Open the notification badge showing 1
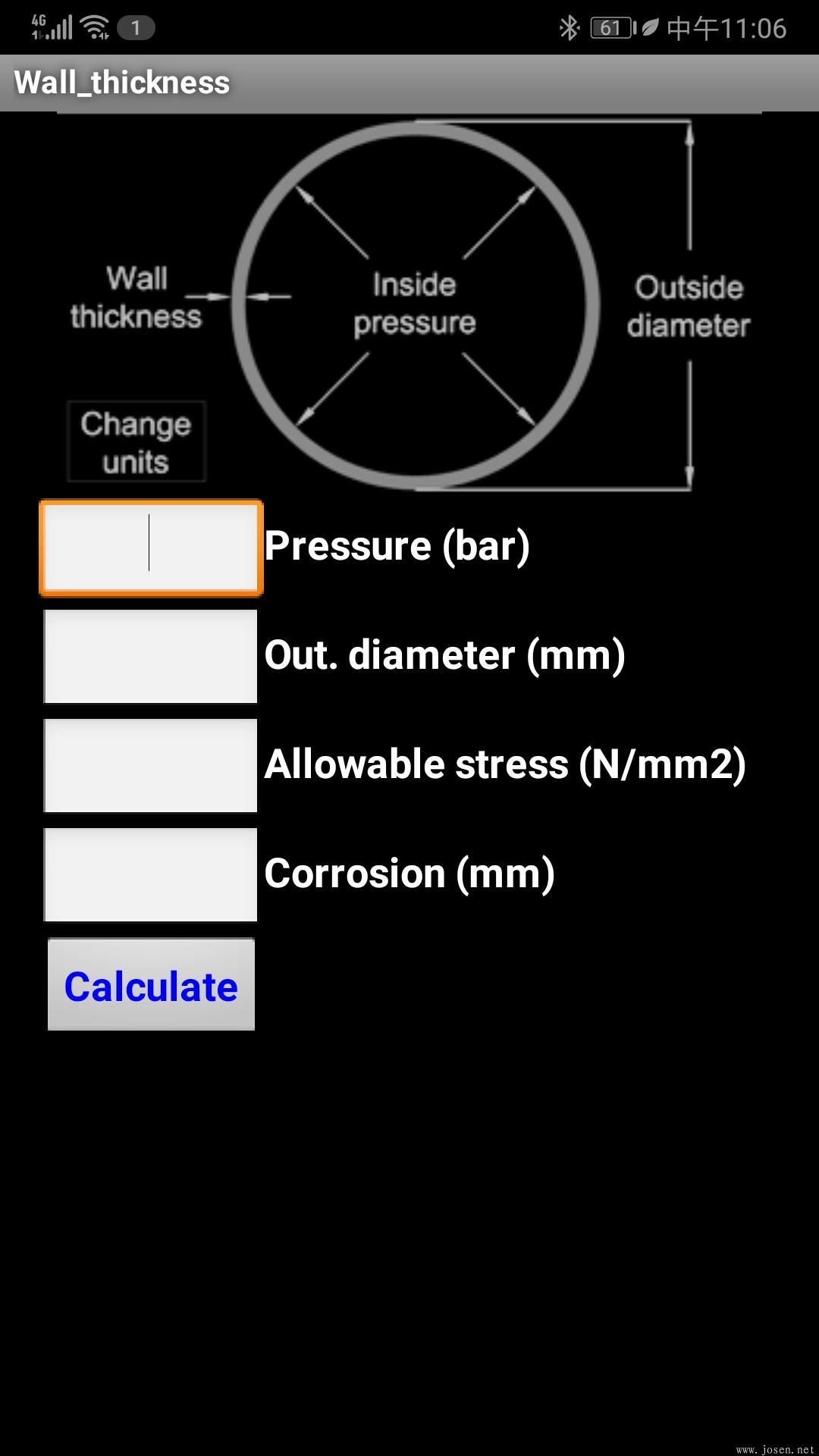This screenshot has height=1456, width=819. point(135,27)
